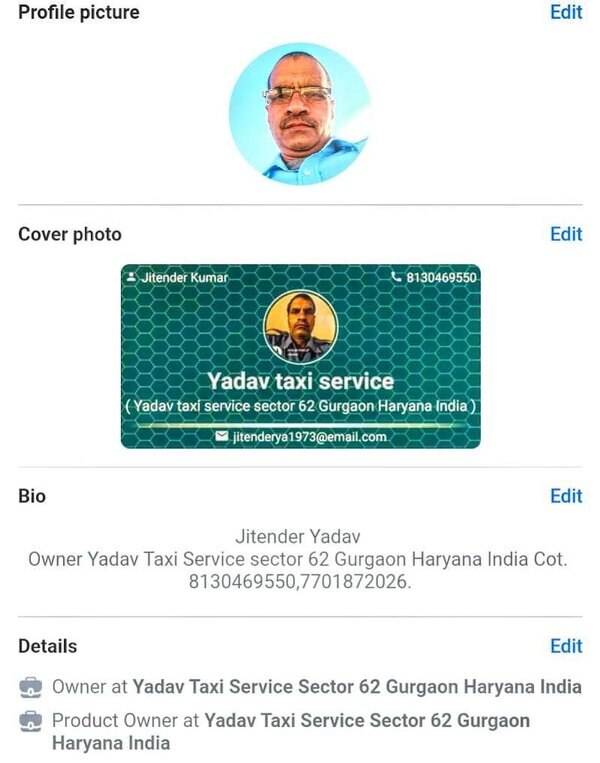The image size is (600, 763).
Task: Edit the Bio section
Action: (566, 496)
